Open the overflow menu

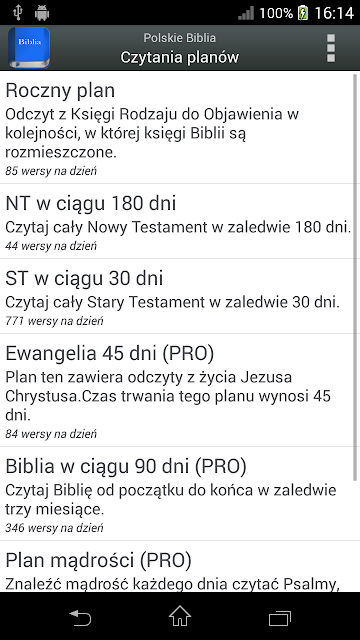tap(331, 48)
